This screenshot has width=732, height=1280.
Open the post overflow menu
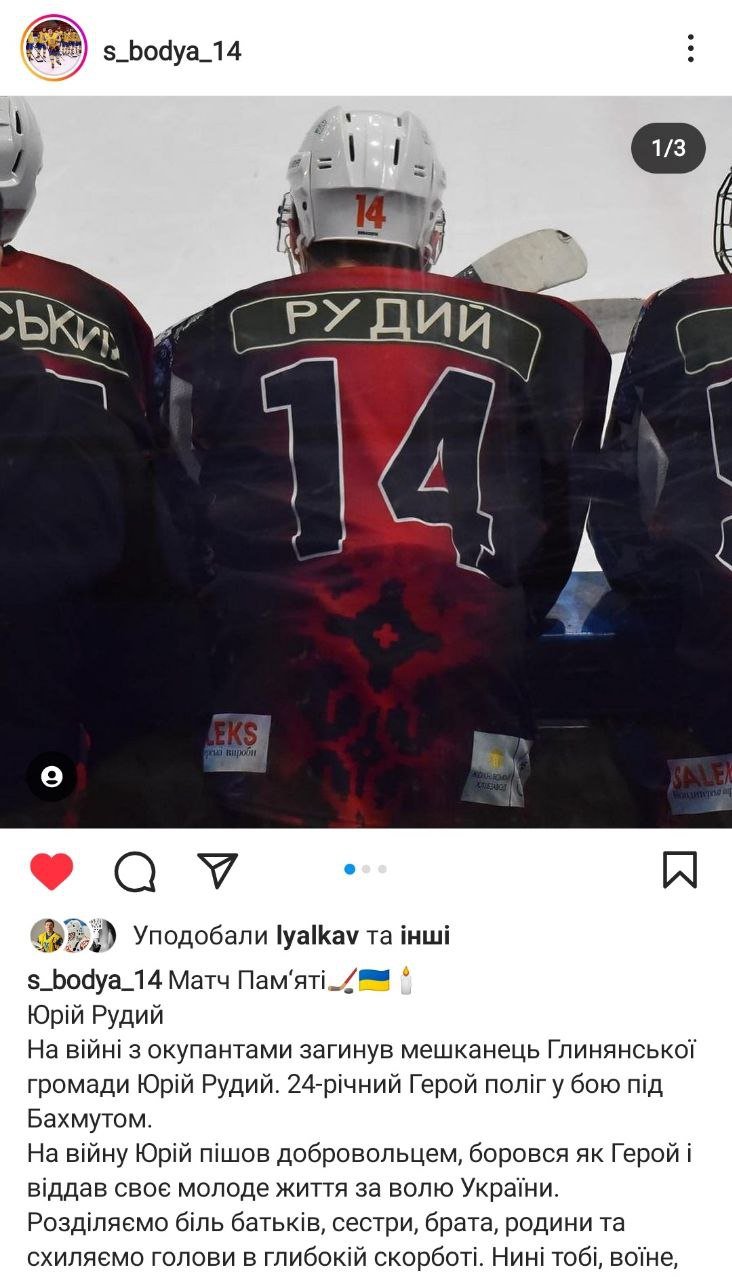(690, 48)
